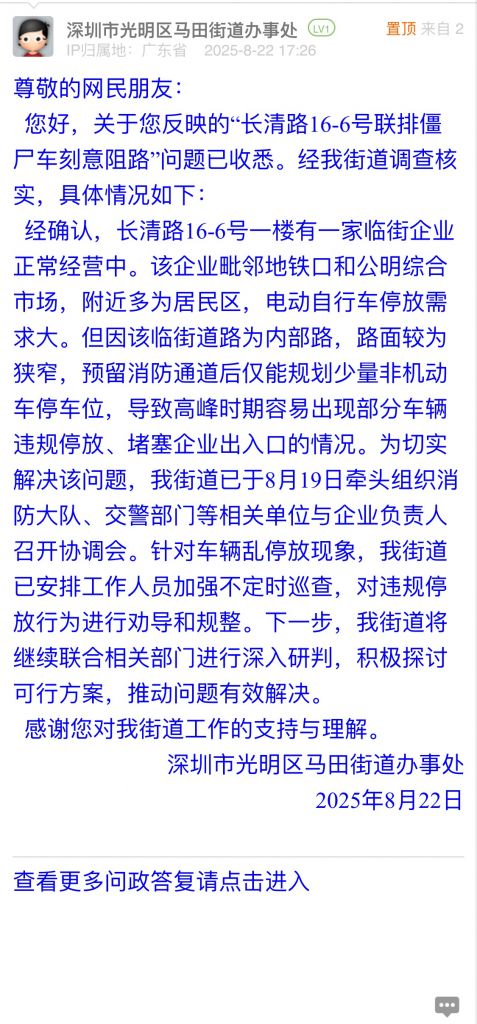Open 深圳市光明区马田街道办事处 username profile

(182, 29)
